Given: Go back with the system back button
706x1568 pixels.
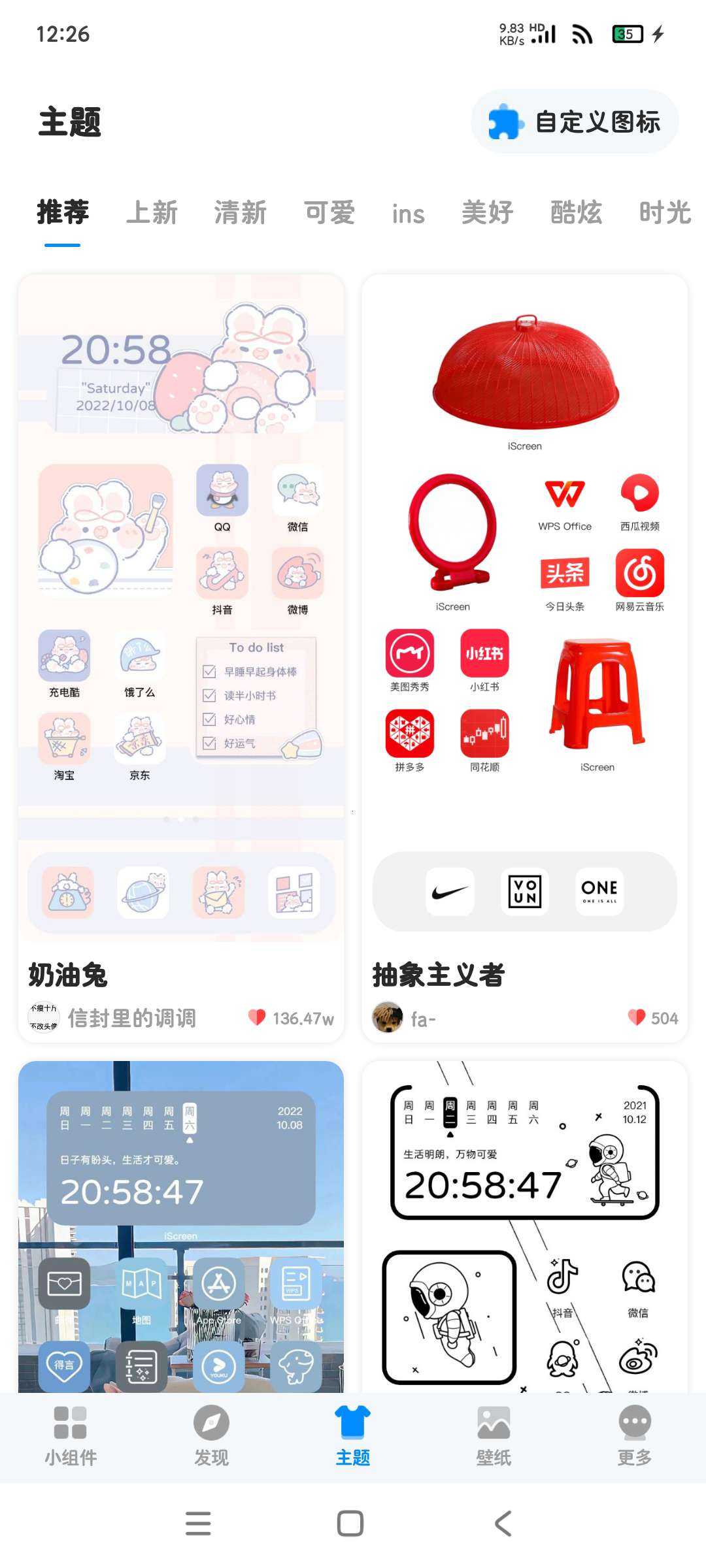Looking at the screenshot, I should point(503,1524).
